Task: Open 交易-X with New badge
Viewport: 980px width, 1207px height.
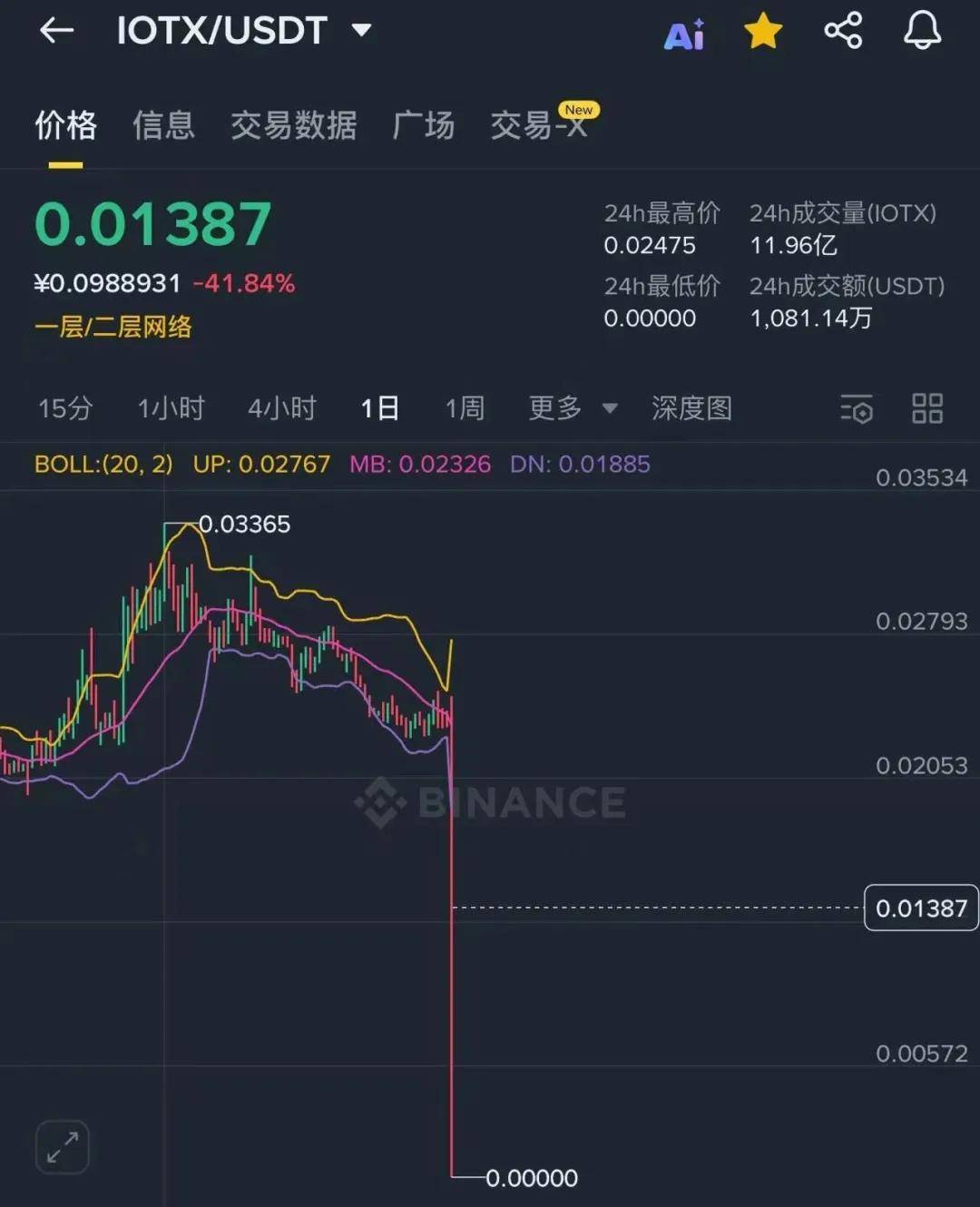Action: point(541,126)
